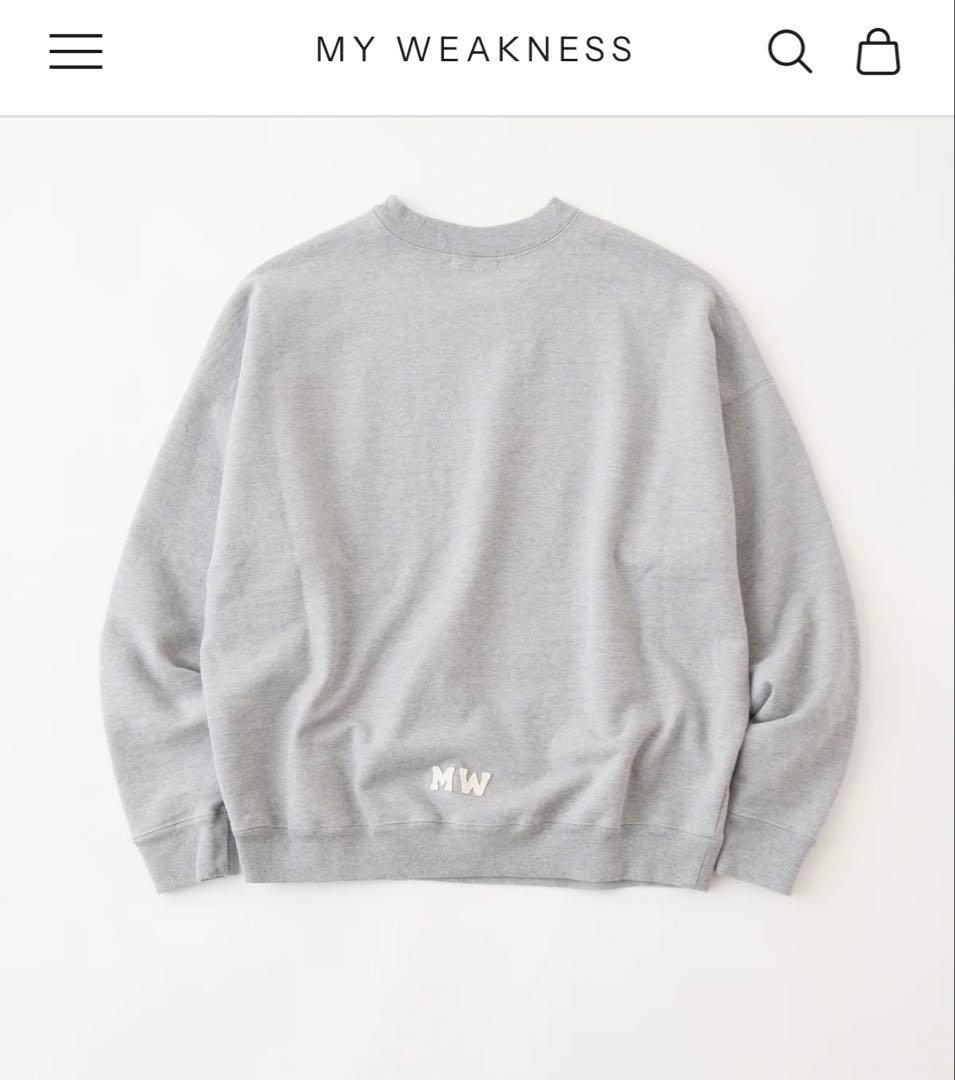Viewport: 955px width, 1080px height.
Task: Open the hamburger navigation menu
Action: (x=76, y=51)
